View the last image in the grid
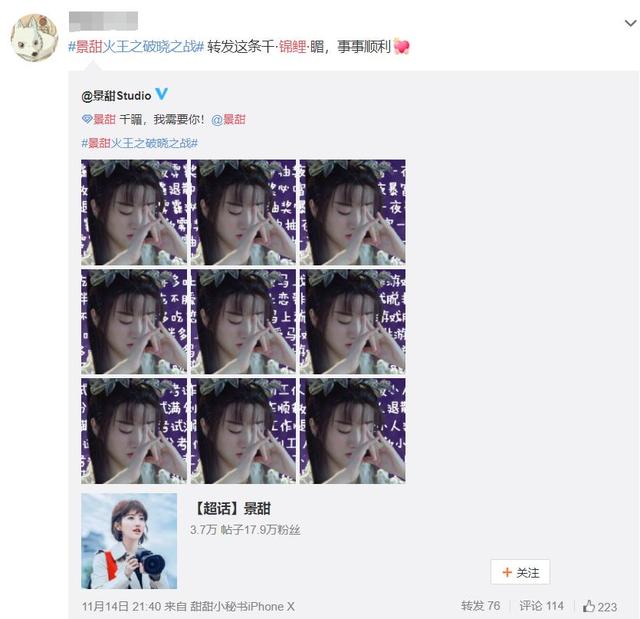Viewport: 640px width, 619px height. (x=352, y=430)
